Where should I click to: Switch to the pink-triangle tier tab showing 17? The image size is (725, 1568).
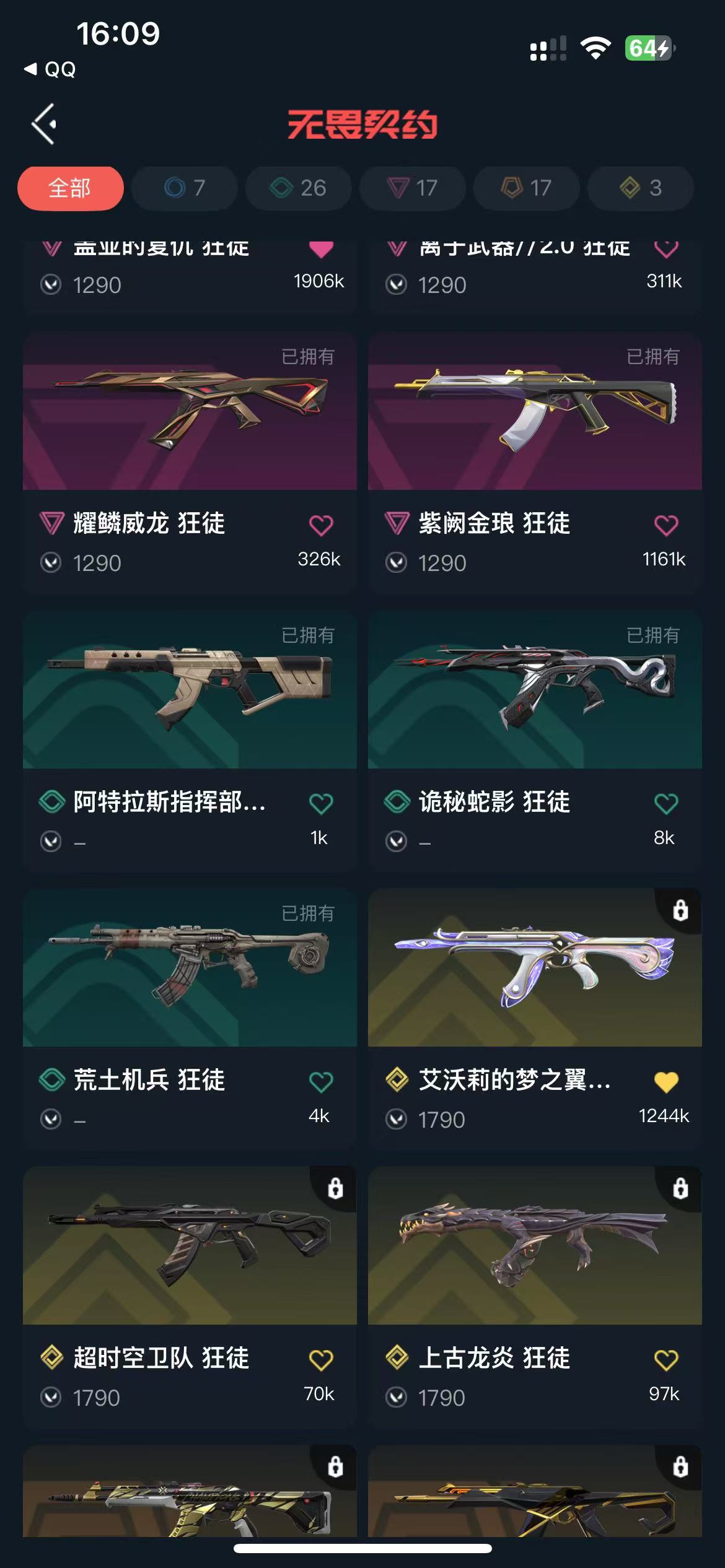(x=412, y=188)
